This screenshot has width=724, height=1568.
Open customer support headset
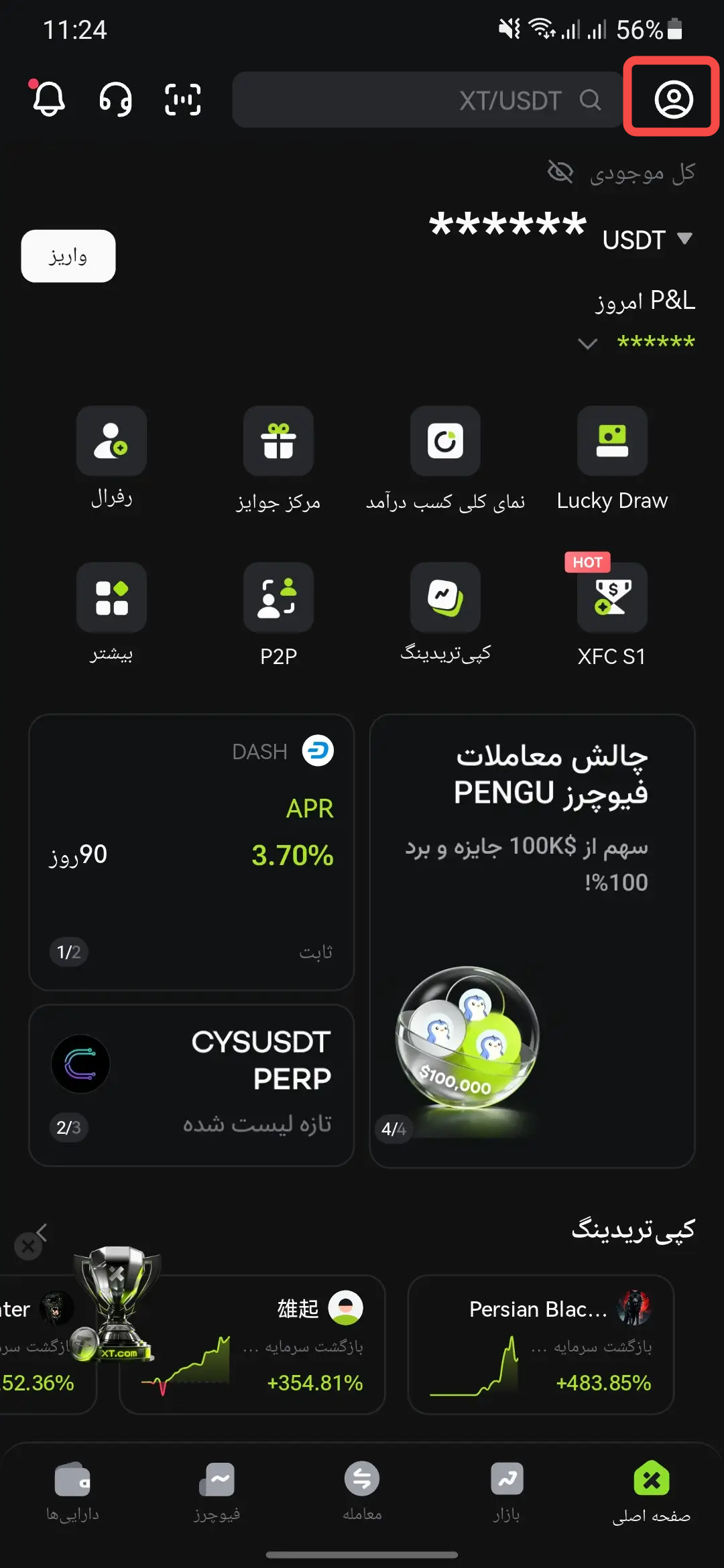115,99
